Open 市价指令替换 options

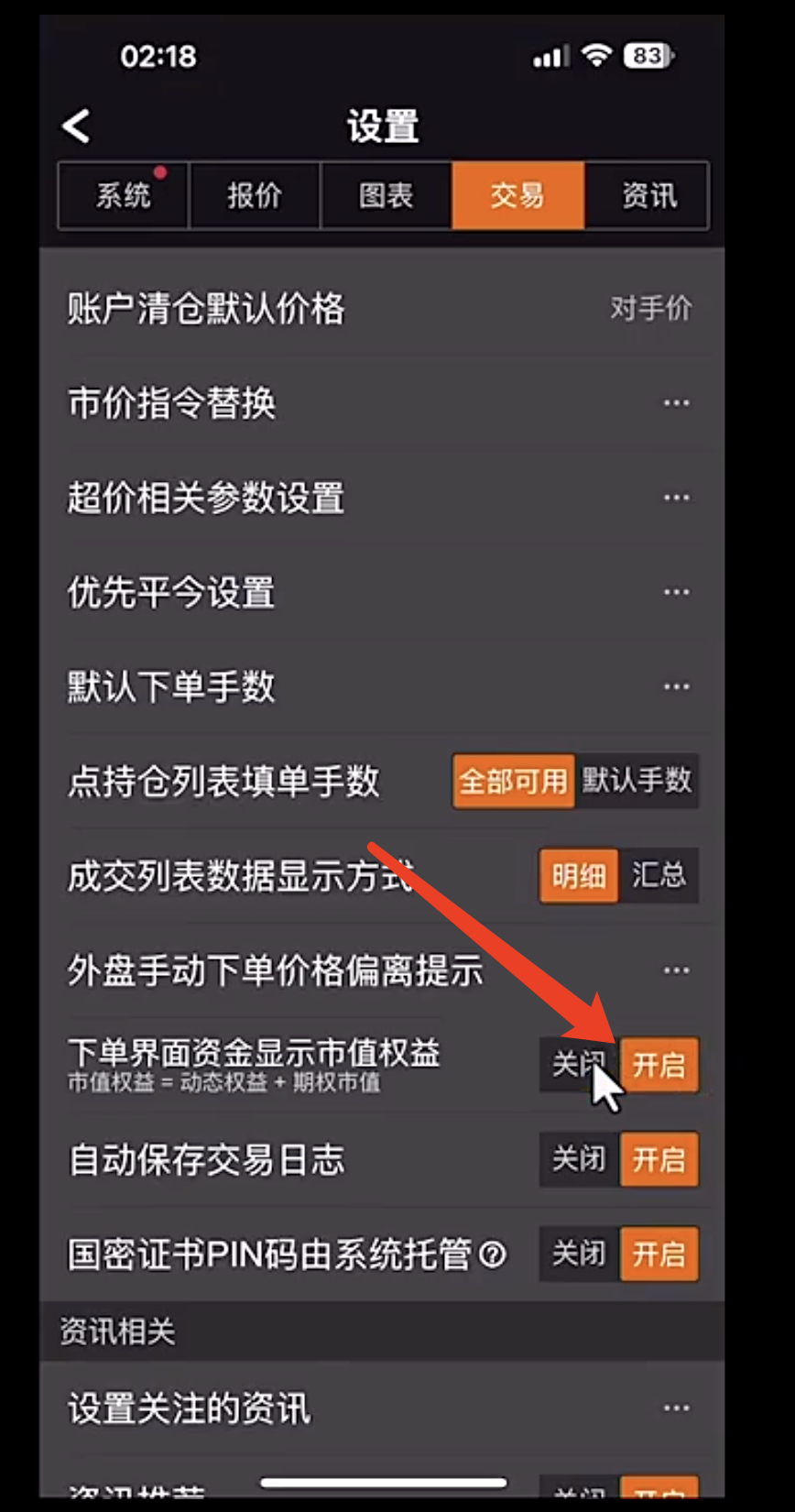(676, 403)
